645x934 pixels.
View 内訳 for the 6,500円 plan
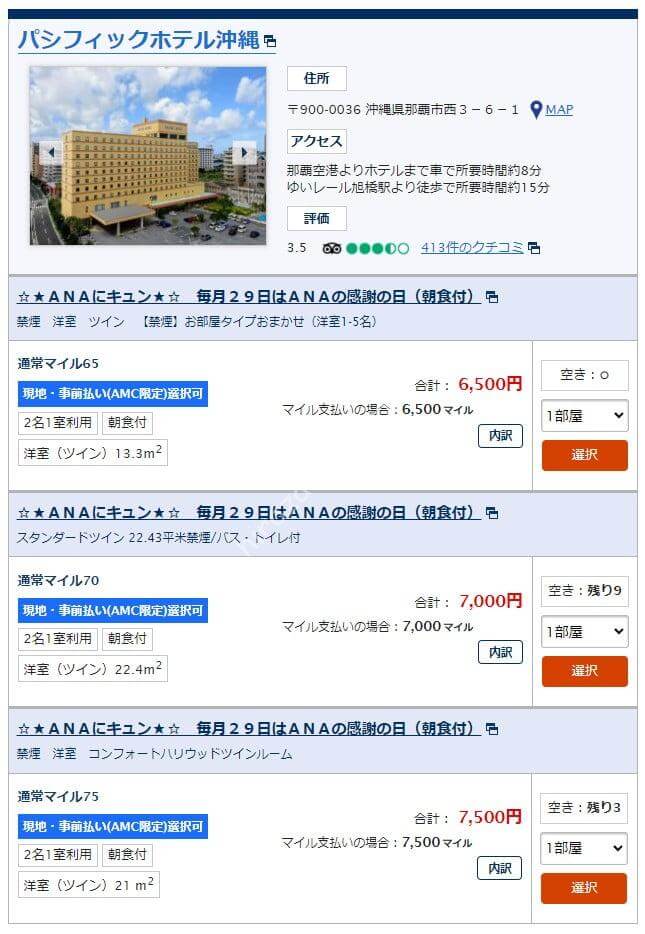[x=499, y=436]
